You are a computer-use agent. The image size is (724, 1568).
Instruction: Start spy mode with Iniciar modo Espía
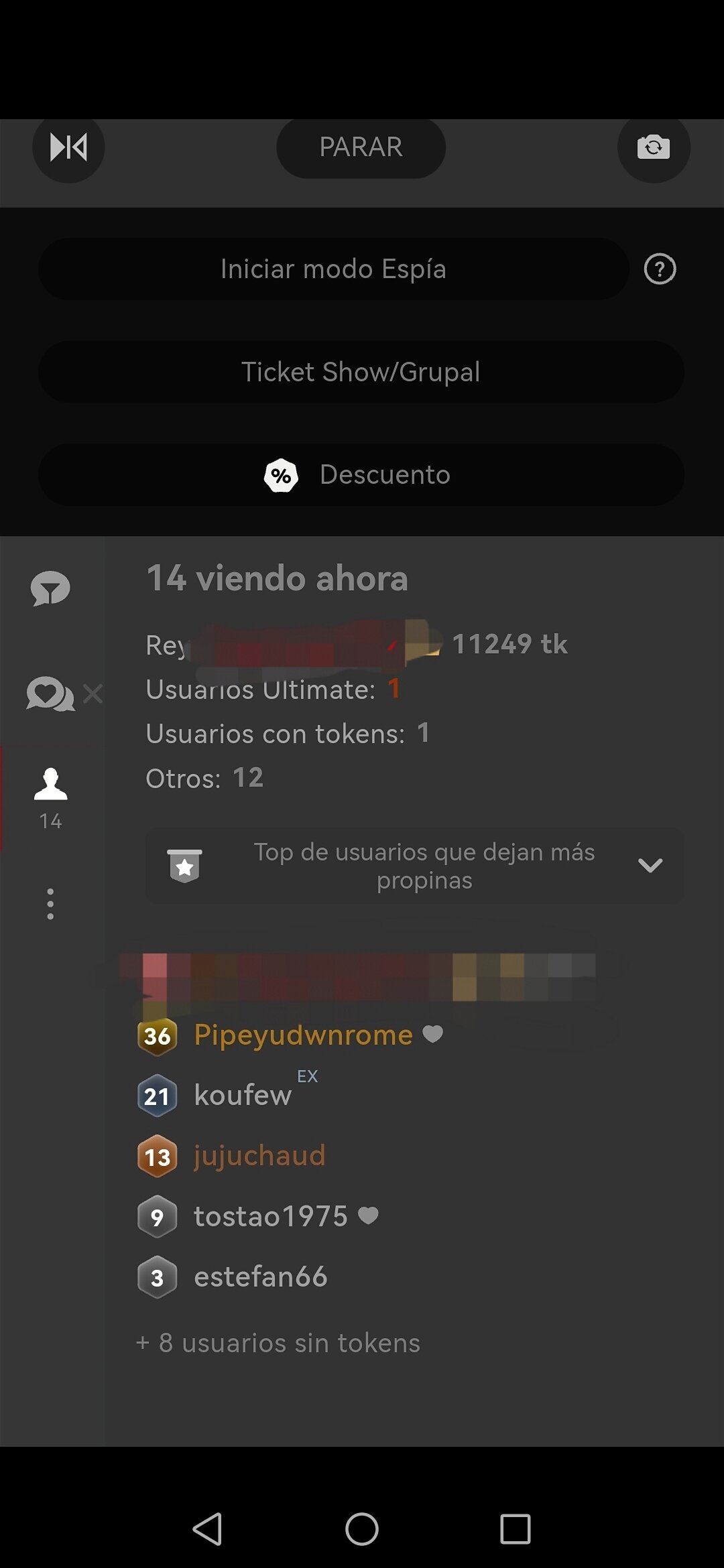tap(333, 269)
